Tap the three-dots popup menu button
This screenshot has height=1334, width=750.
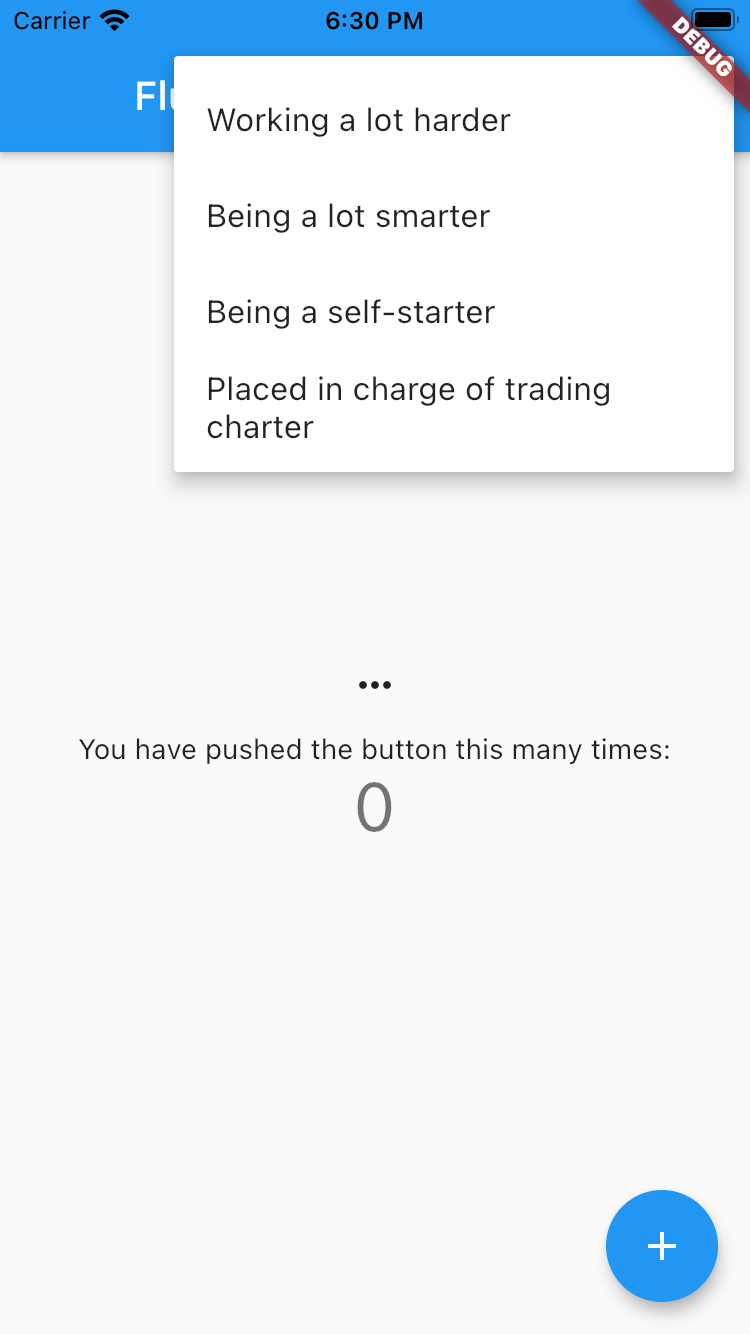click(x=374, y=685)
